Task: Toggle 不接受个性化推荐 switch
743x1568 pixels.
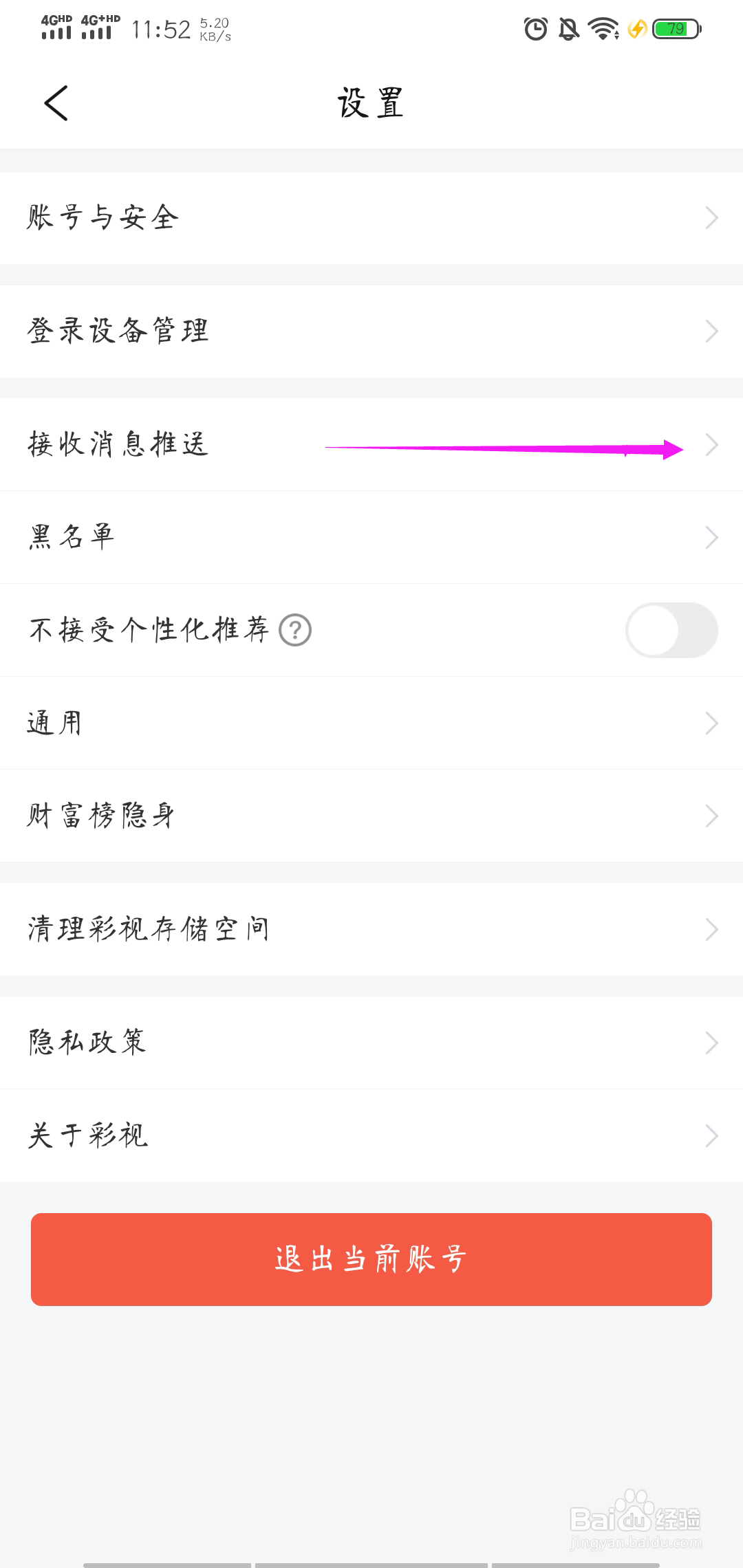Action: (671, 630)
